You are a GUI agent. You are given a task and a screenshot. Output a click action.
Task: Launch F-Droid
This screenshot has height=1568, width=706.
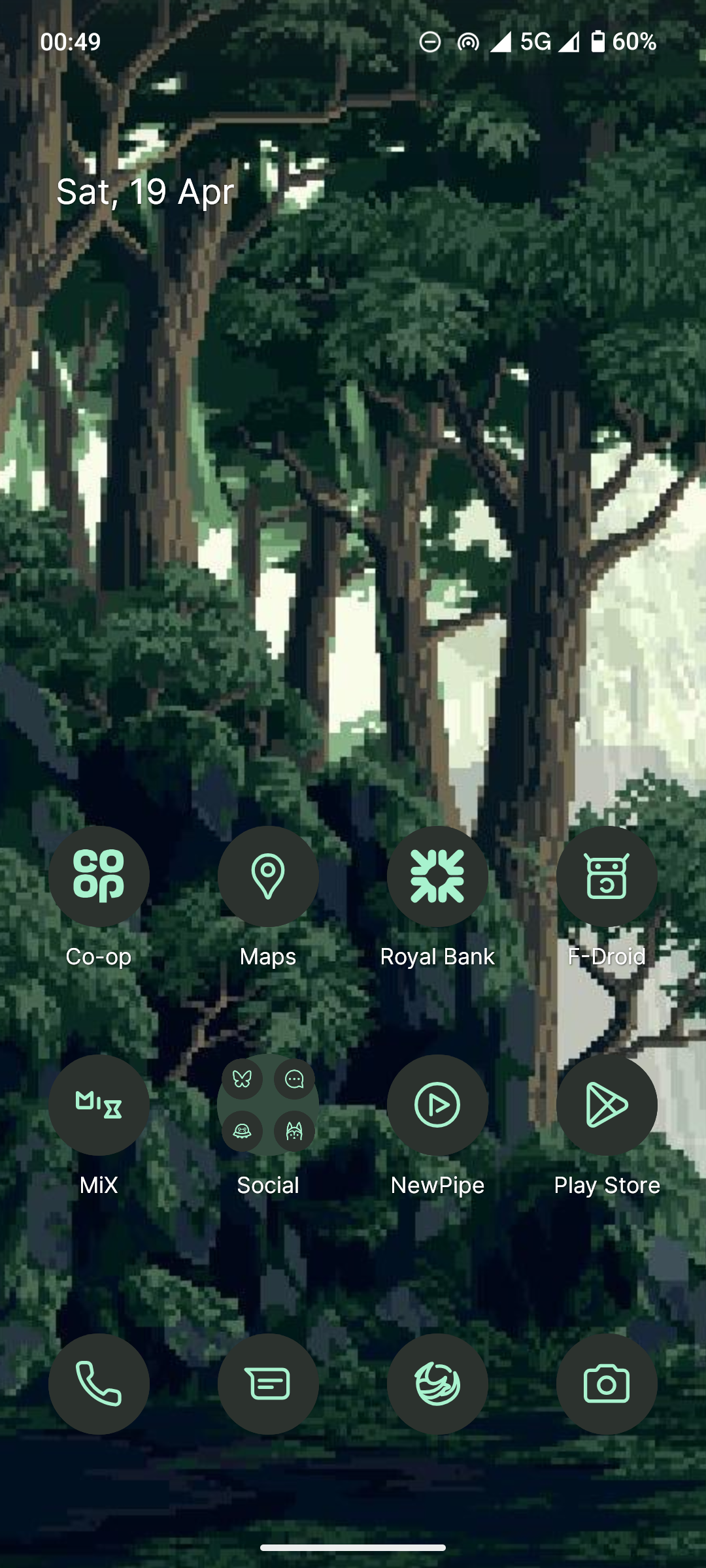point(607,876)
